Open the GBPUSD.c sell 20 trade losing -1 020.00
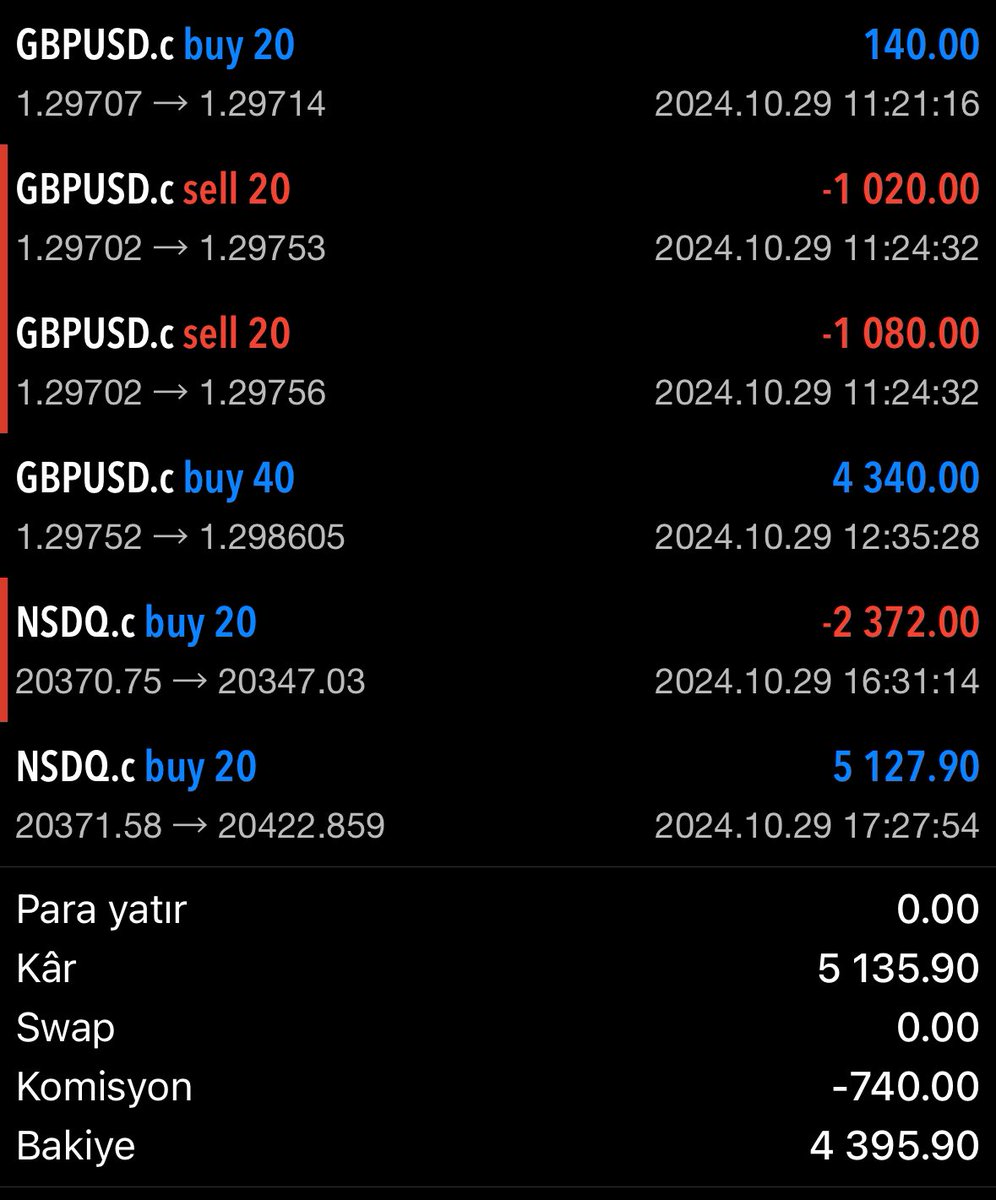The width and height of the screenshot is (996, 1200). (x=498, y=217)
